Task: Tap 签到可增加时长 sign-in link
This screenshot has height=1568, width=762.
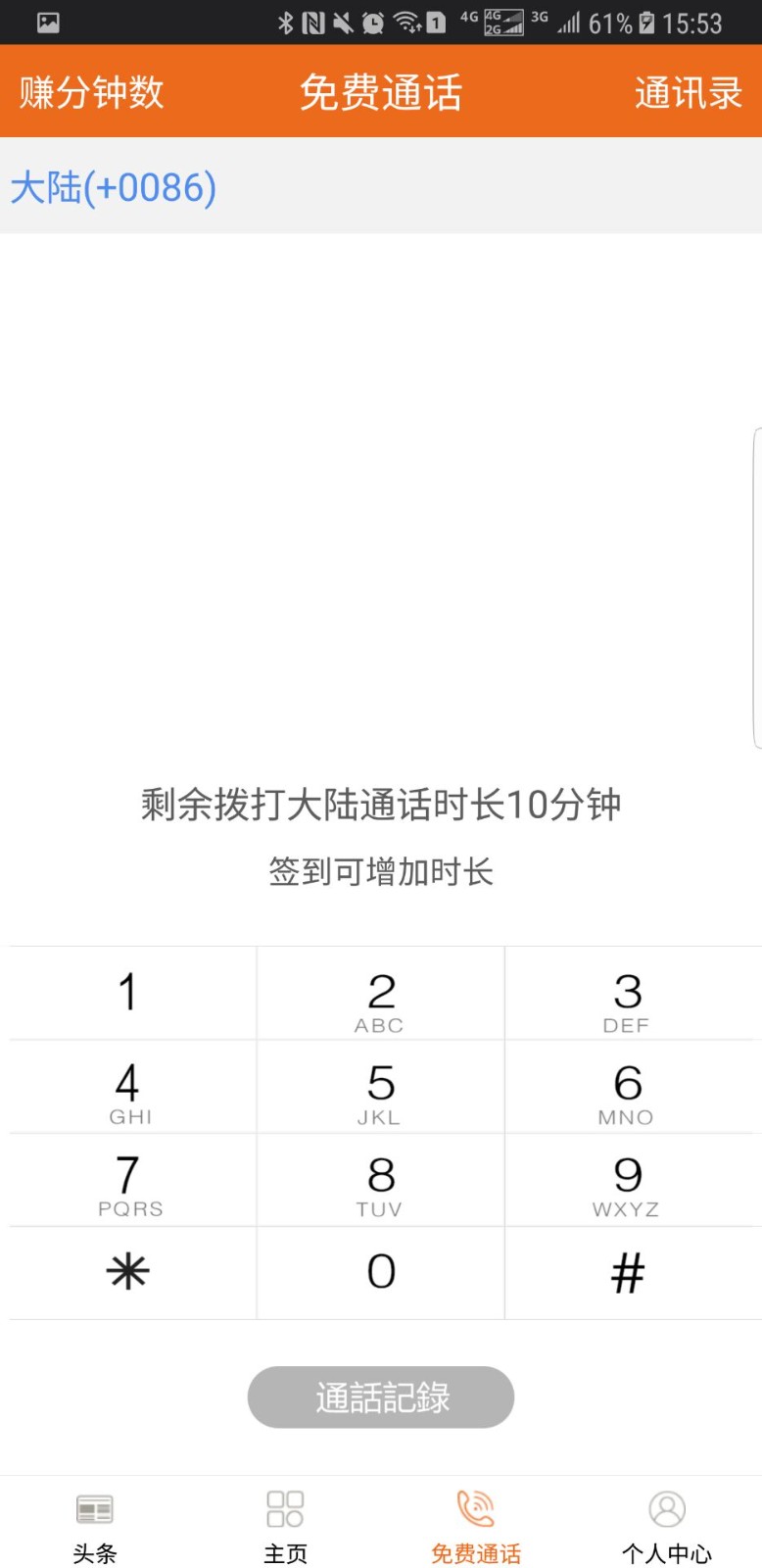Action: [x=381, y=872]
